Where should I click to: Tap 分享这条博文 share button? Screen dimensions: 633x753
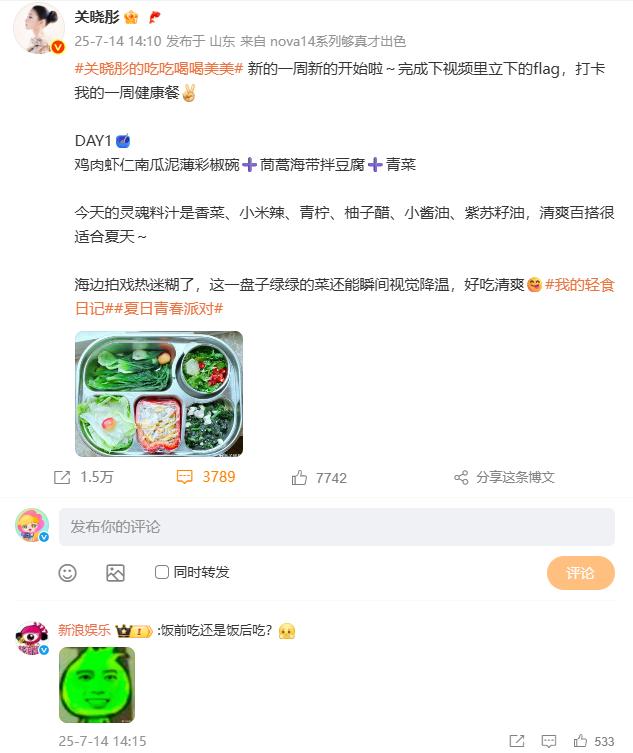tap(504, 478)
